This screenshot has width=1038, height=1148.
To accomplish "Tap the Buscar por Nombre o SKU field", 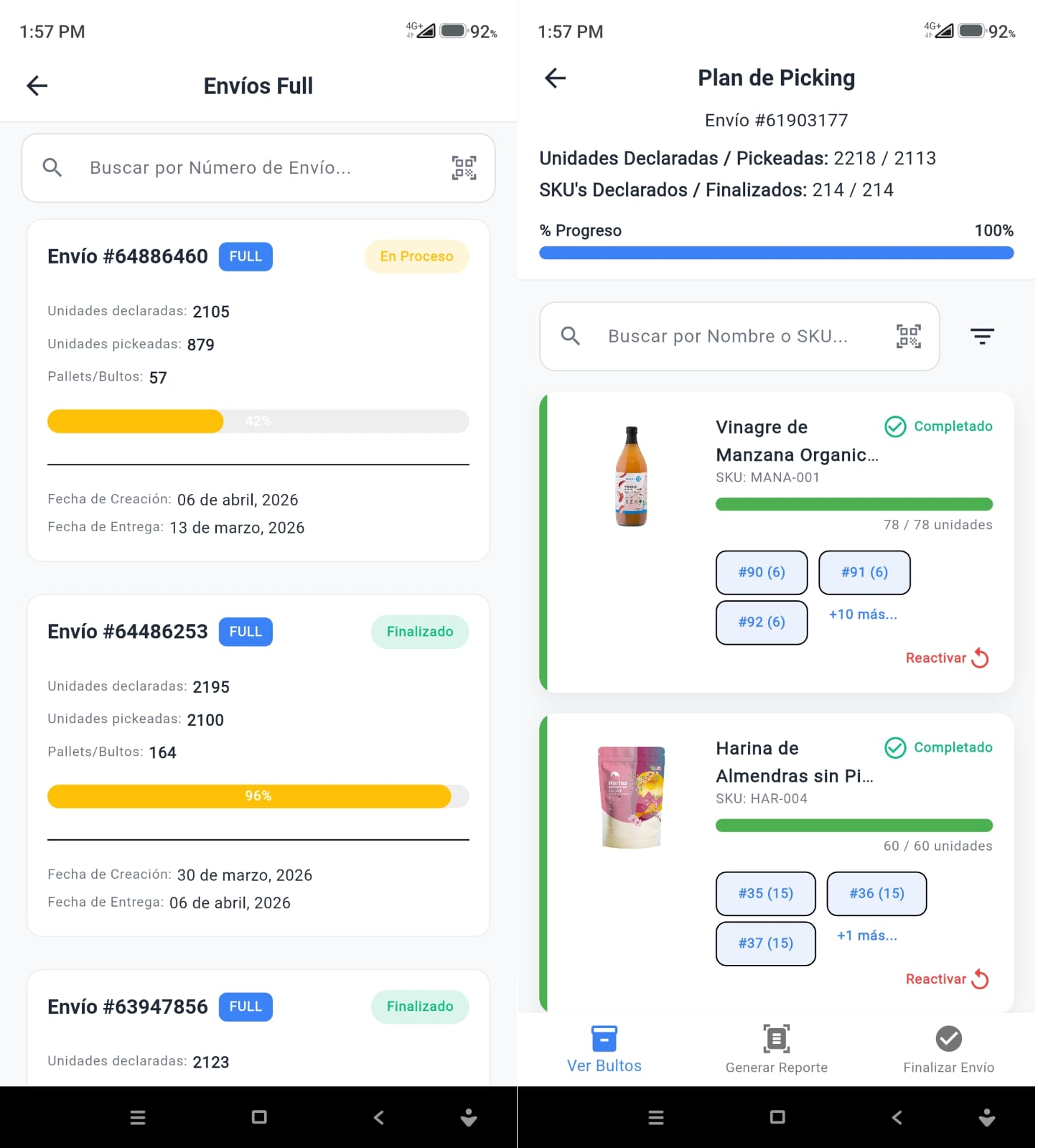I will click(728, 336).
